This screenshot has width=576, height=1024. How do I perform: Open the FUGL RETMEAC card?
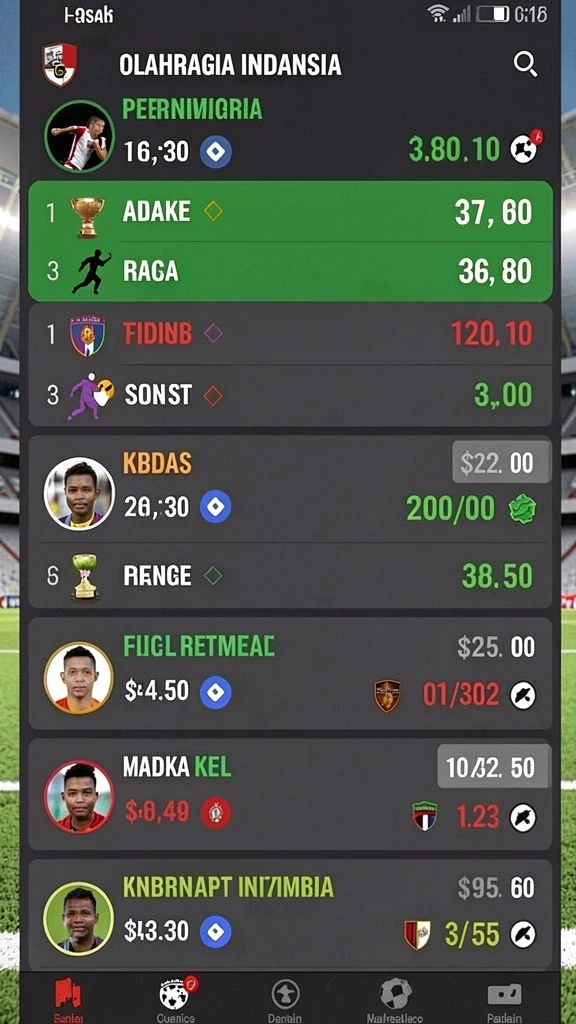coord(290,673)
